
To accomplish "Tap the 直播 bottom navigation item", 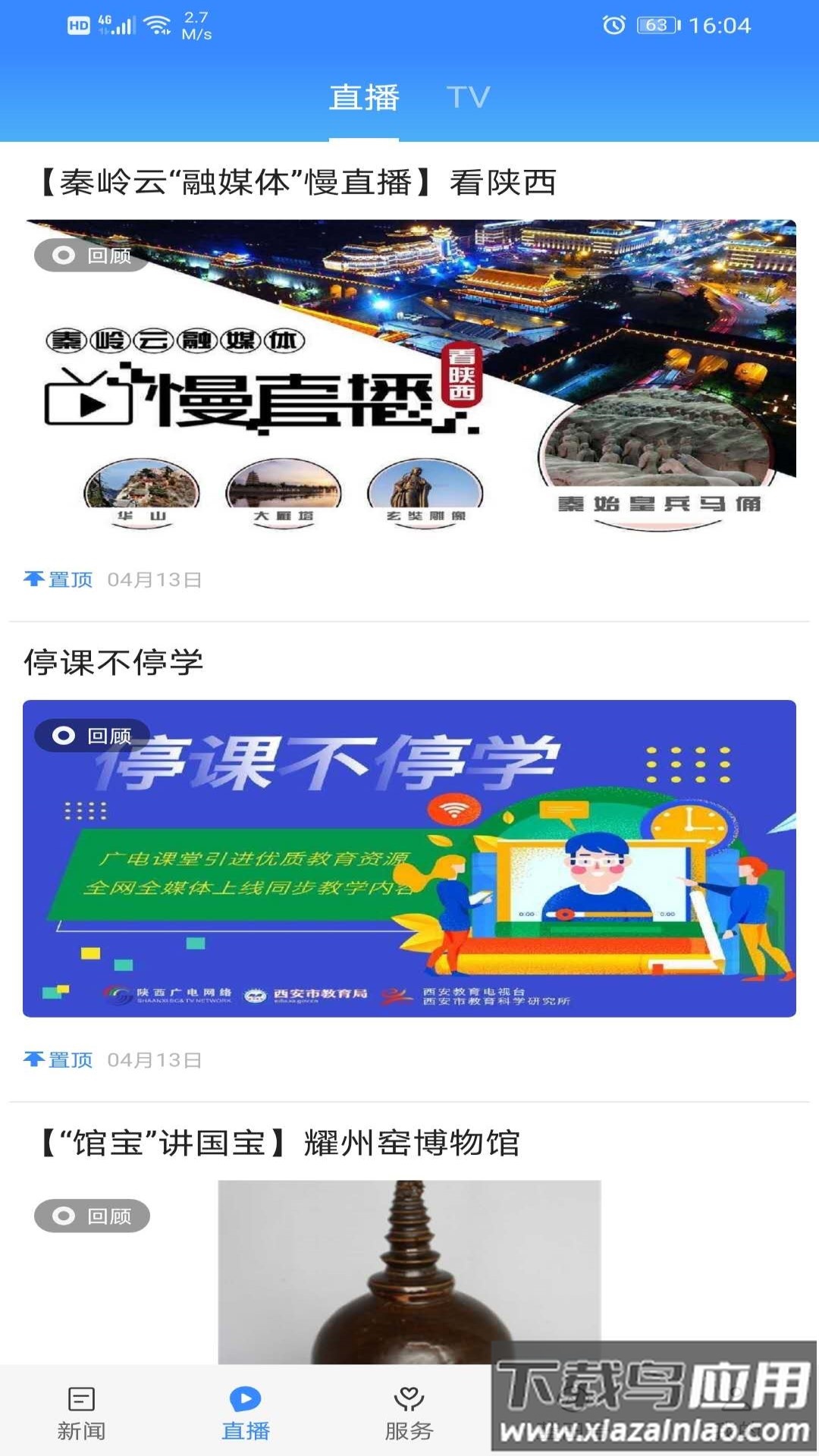I will click(x=245, y=1412).
